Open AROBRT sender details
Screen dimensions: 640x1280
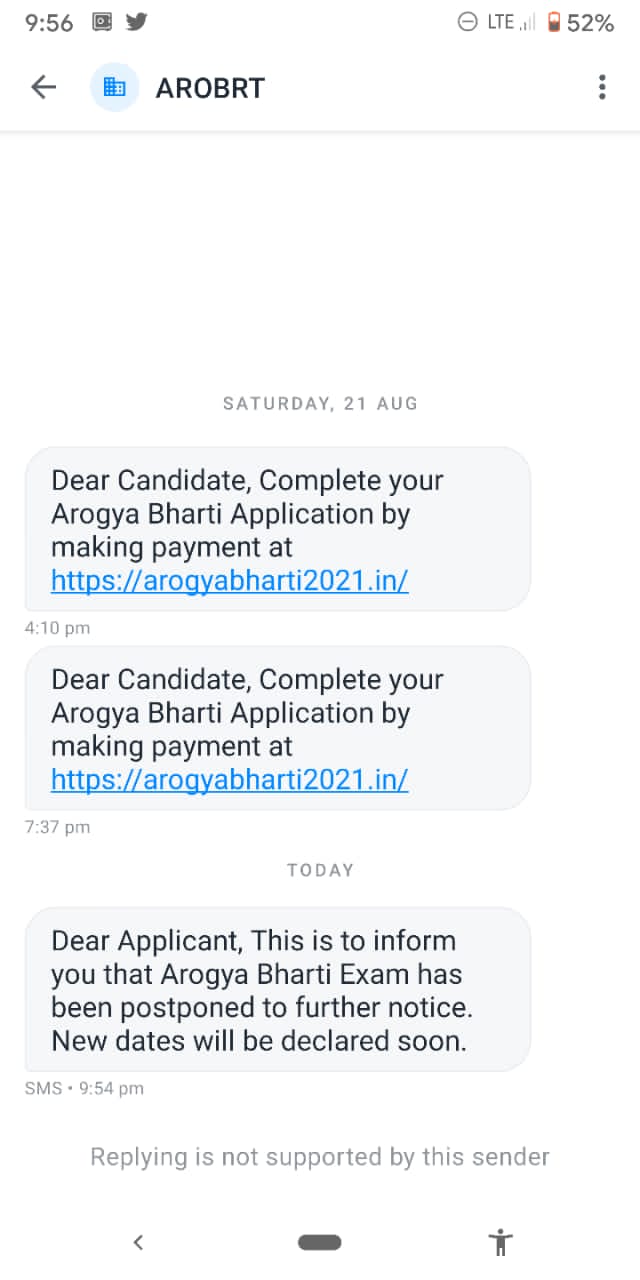click(210, 88)
